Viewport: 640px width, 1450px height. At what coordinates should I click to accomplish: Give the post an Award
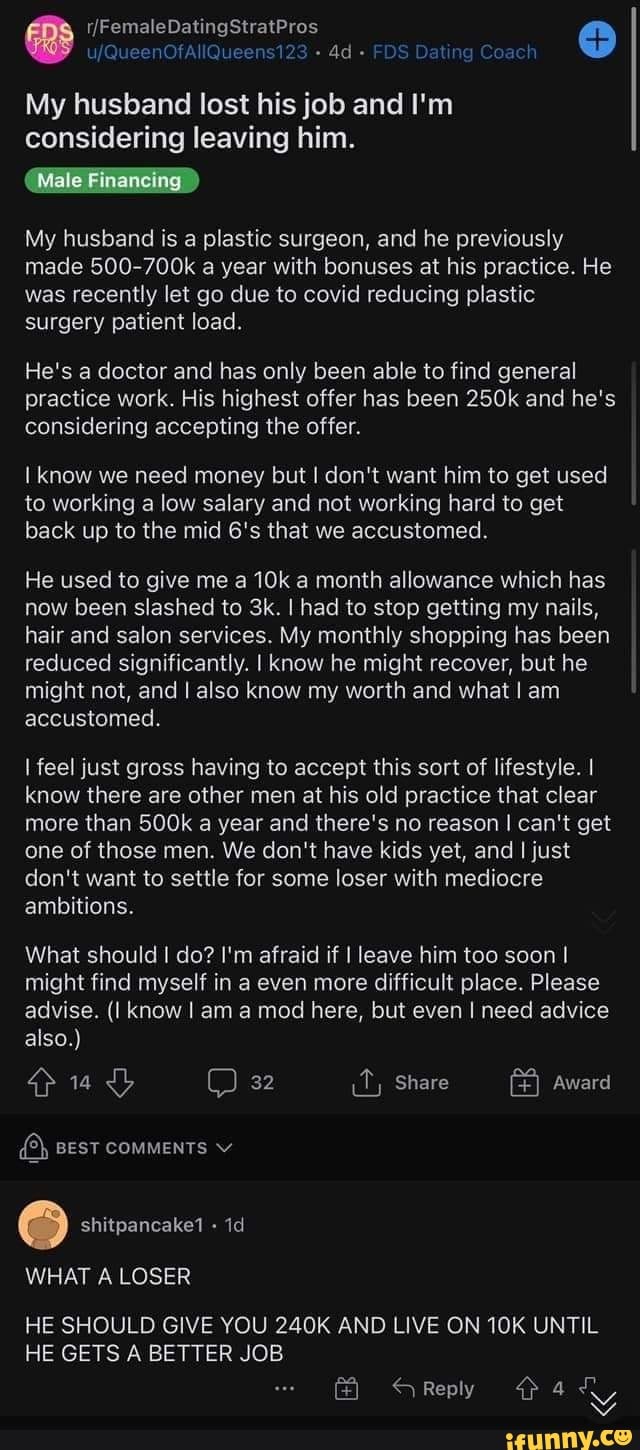click(x=560, y=1082)
